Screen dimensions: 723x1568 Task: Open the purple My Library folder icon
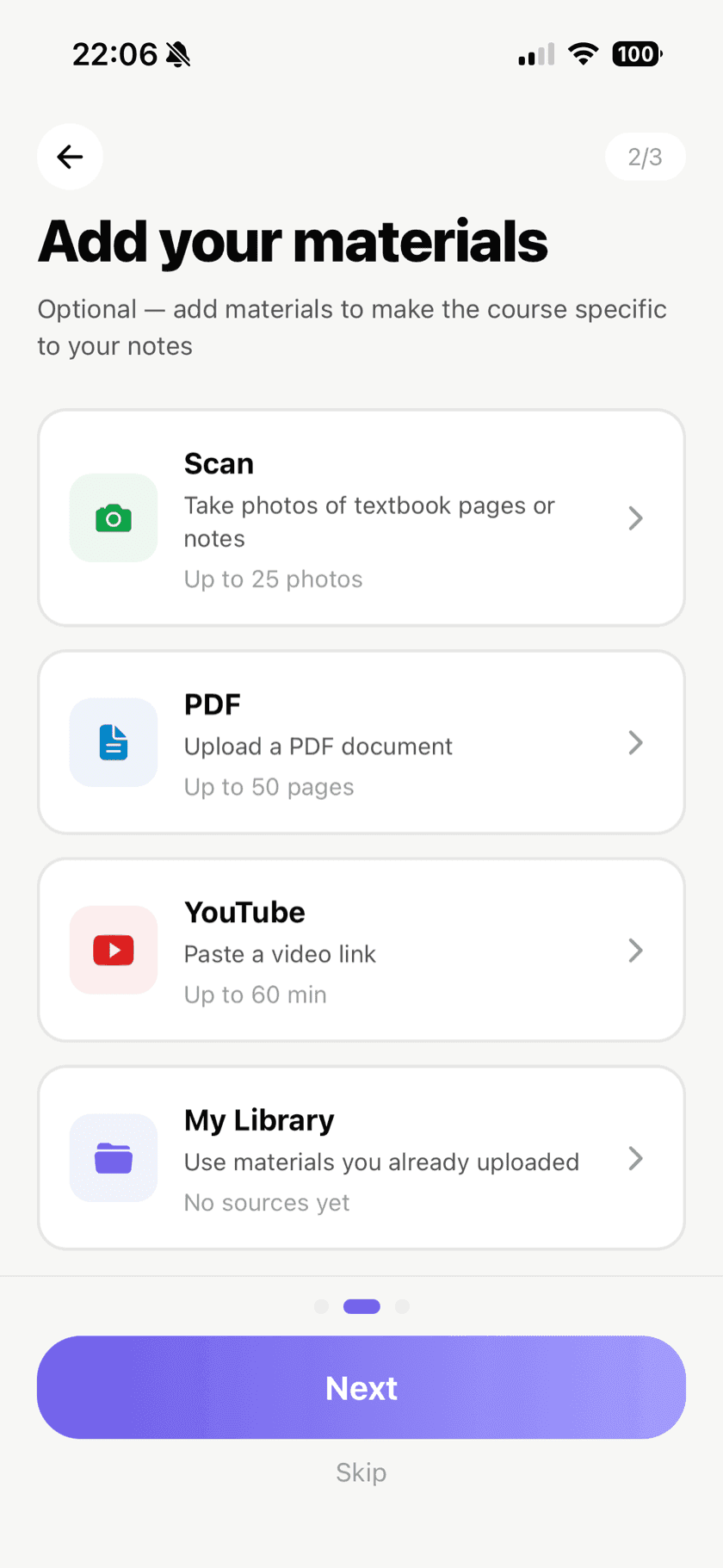(113, 1158)
